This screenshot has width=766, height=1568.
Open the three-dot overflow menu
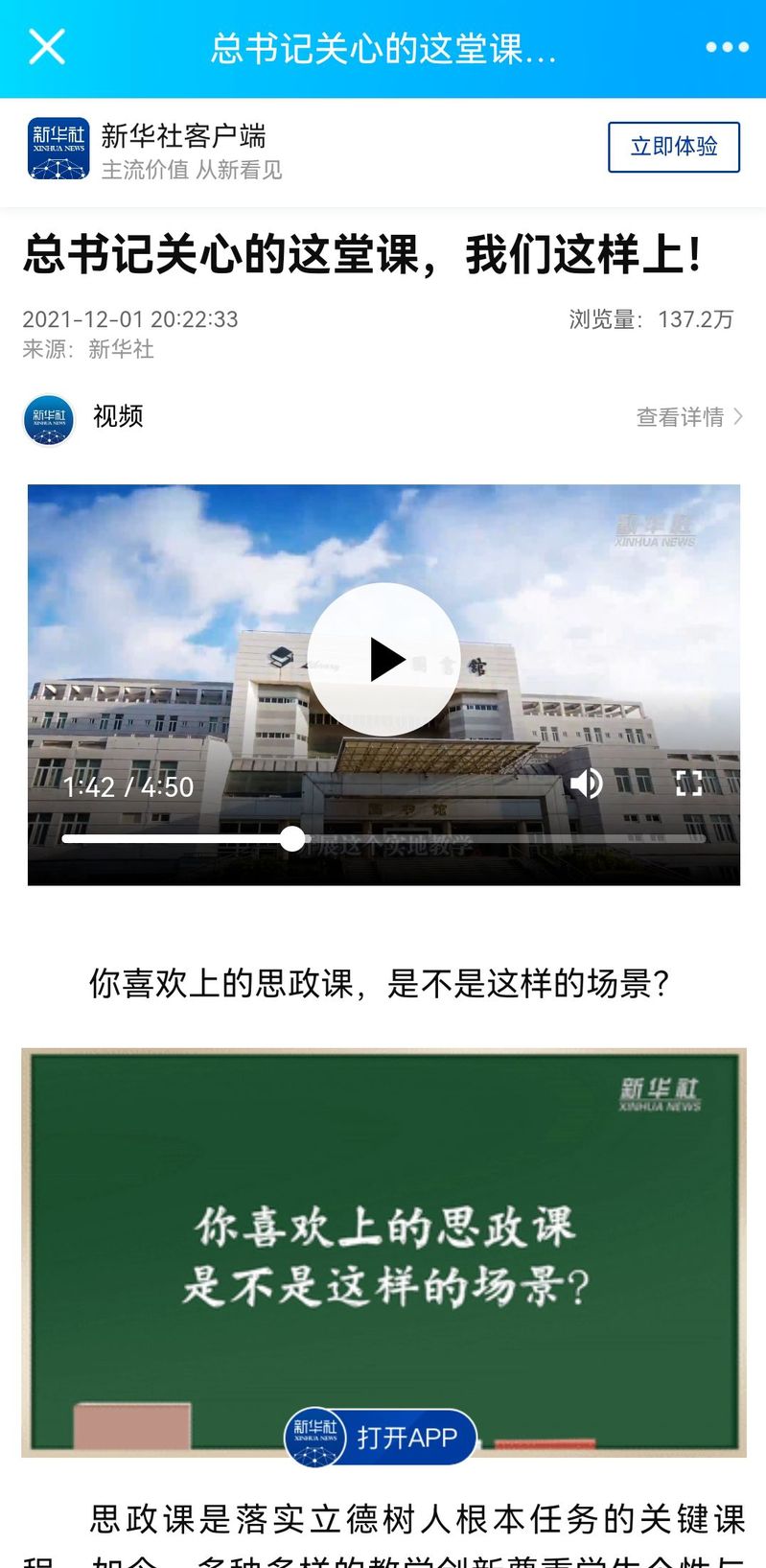727,47
